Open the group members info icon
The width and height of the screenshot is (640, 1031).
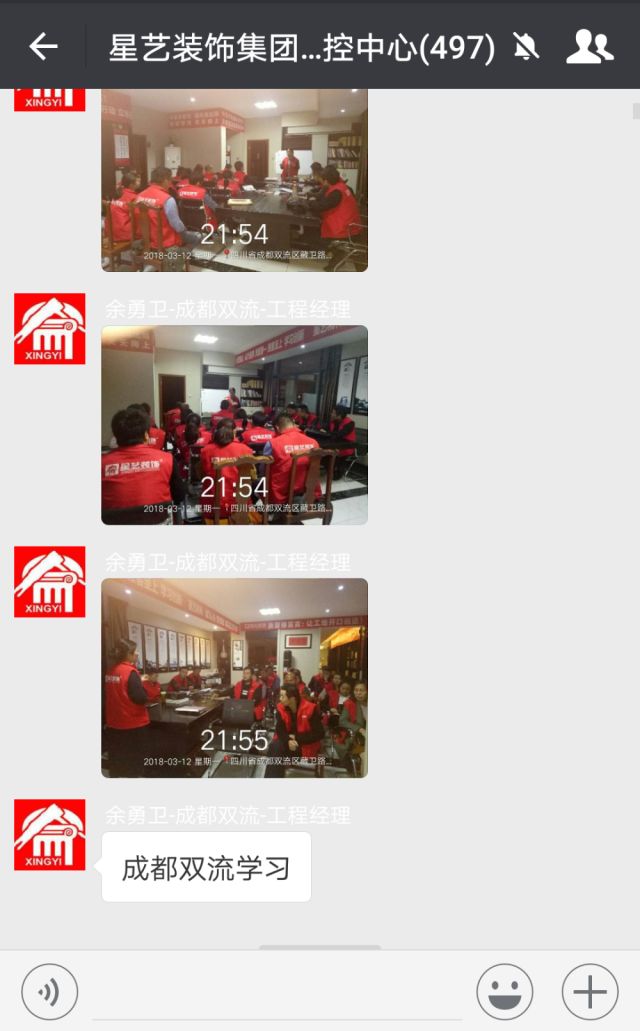(x=589, y=46)
